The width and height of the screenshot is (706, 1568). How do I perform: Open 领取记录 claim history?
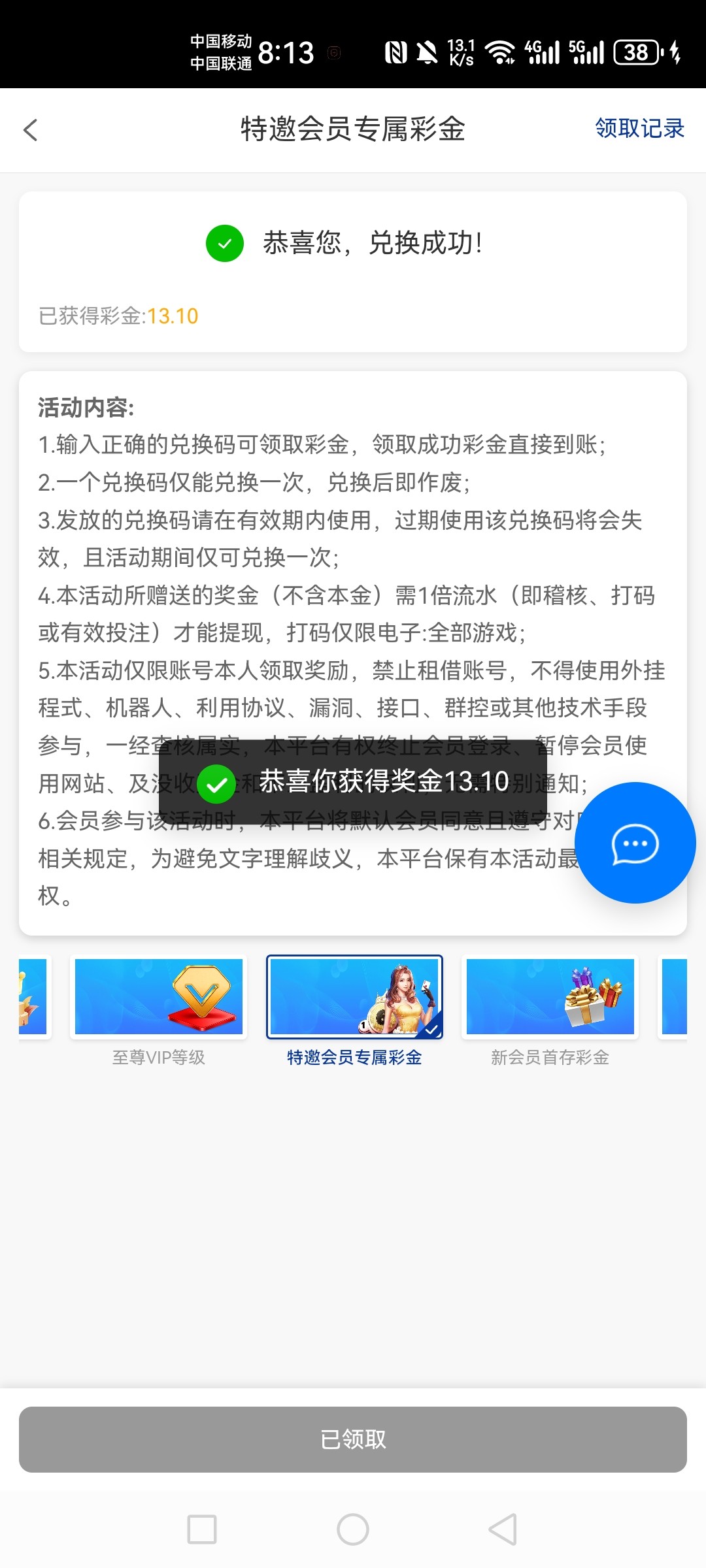click(639, 128)
